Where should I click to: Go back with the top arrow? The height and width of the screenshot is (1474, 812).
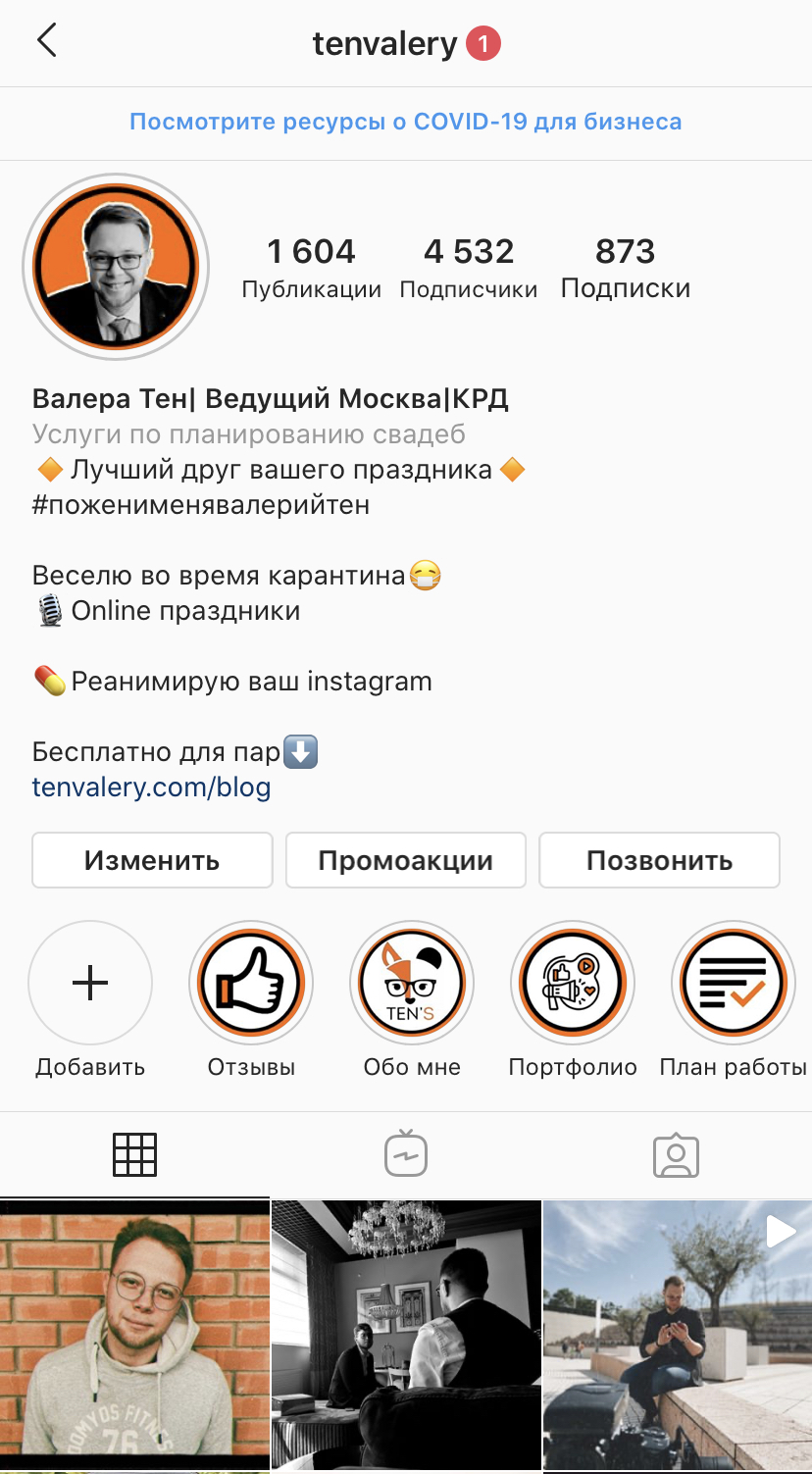click(46, 42)
